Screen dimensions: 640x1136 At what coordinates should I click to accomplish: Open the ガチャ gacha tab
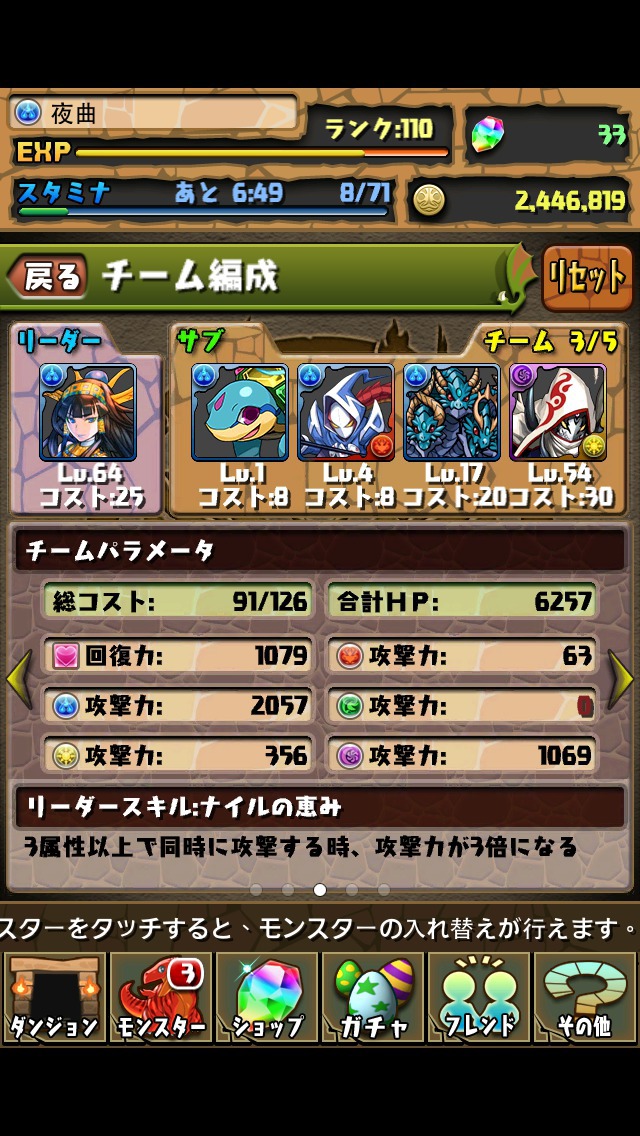[372, 996]
